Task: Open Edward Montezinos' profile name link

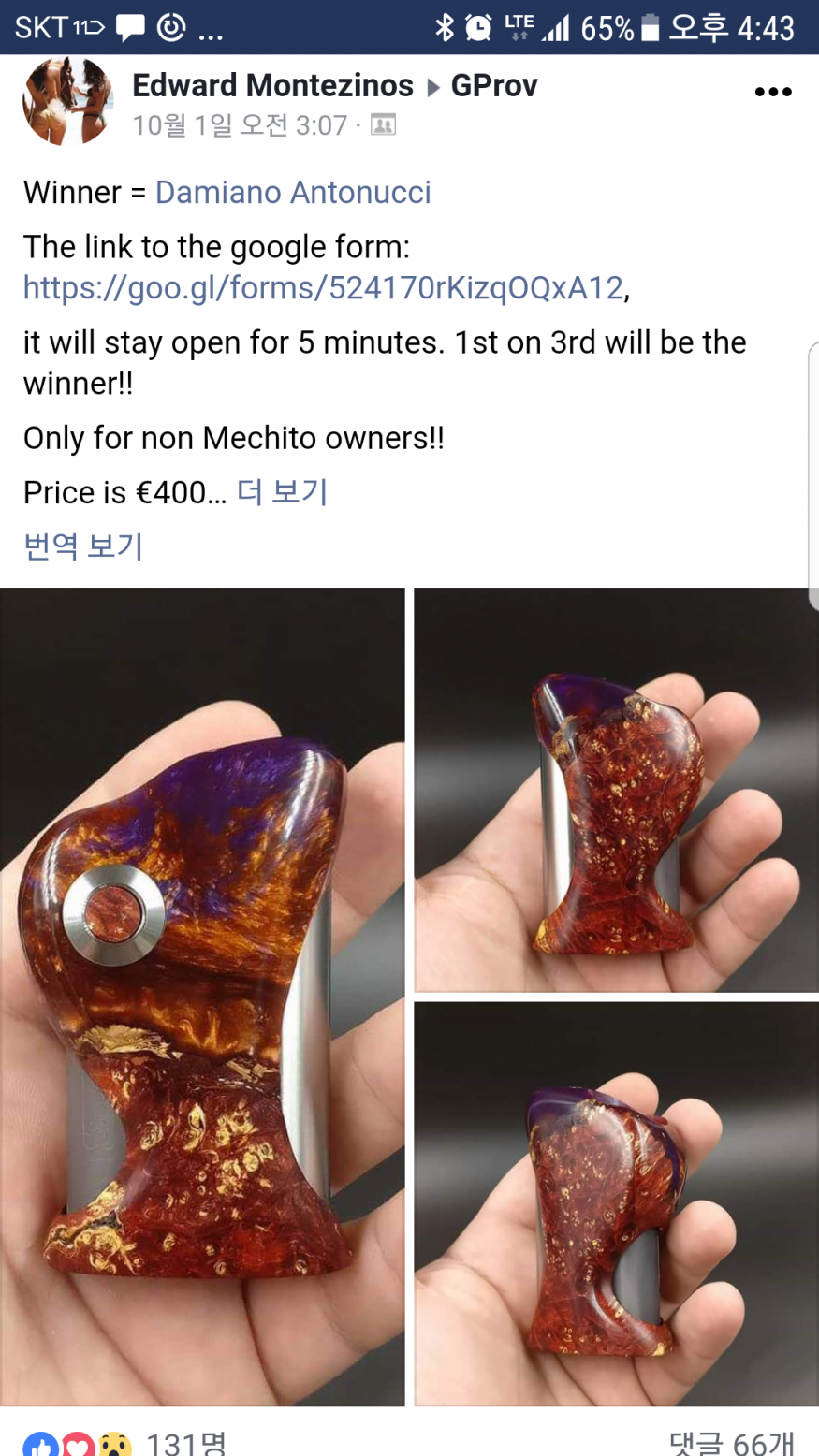Action: coord(272,85)
